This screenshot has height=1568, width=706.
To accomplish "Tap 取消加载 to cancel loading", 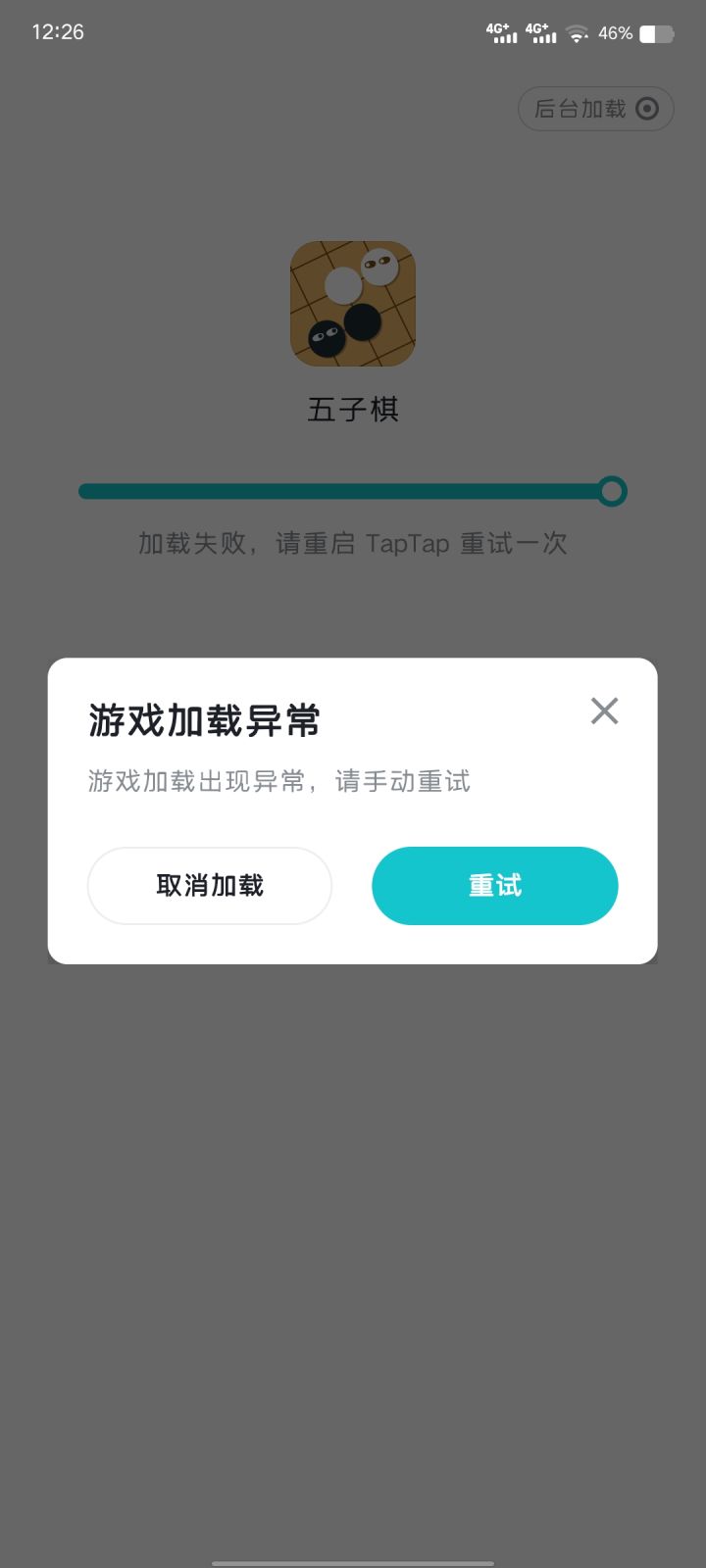I will (210, 885).
